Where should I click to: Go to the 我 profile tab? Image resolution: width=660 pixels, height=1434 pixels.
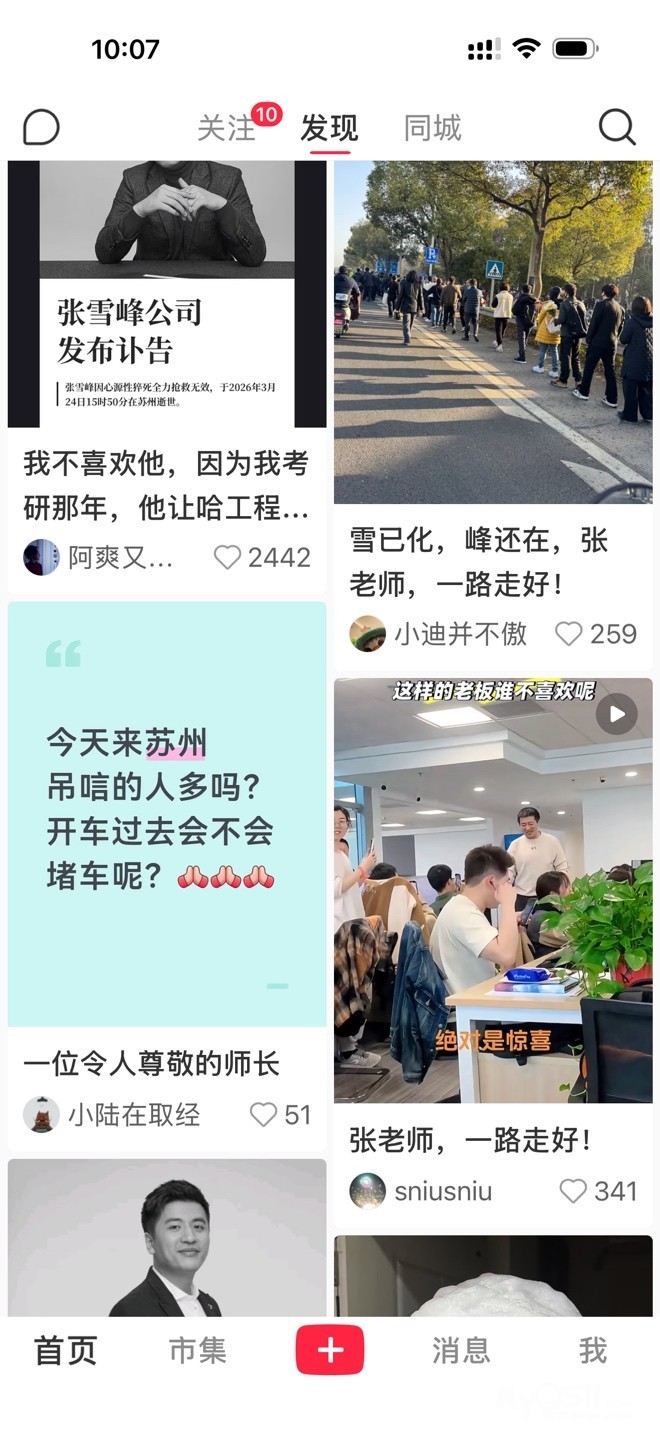click(x=592, y=1350)
